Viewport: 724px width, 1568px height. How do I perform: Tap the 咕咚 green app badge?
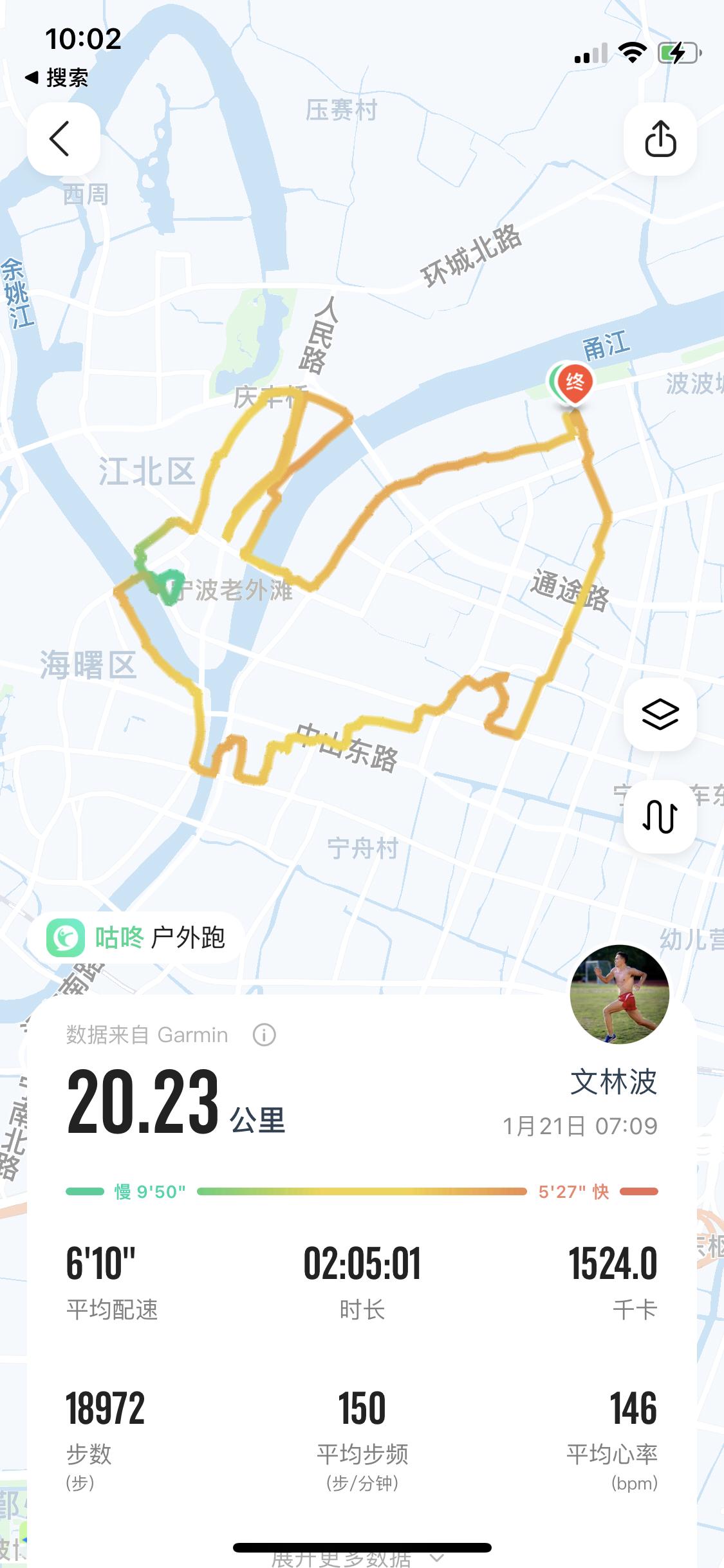tap(62, 937)
